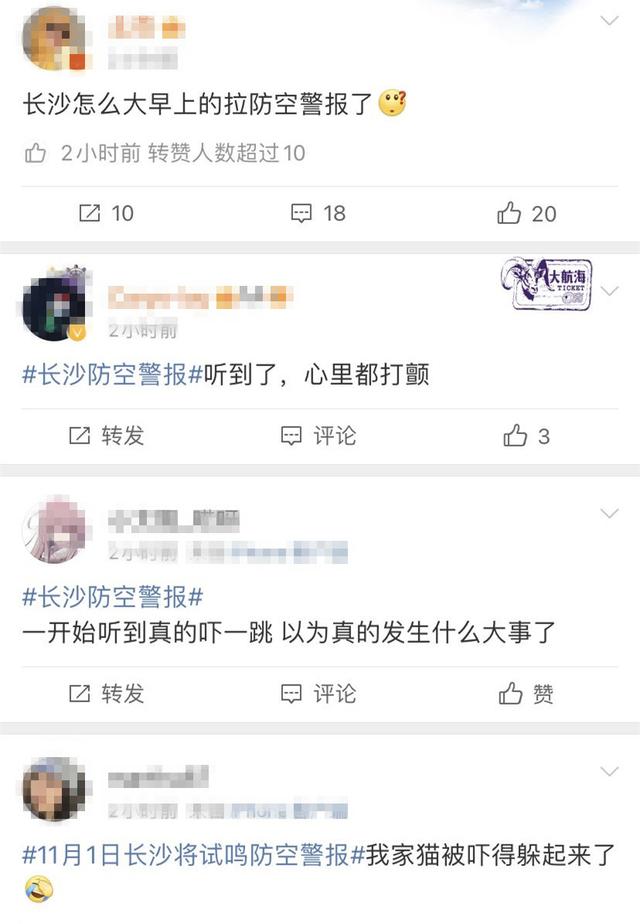The height and width of the screenshot is (924, 640).
Task: Open the 18 comments on the first post
Action: (318, 213)
